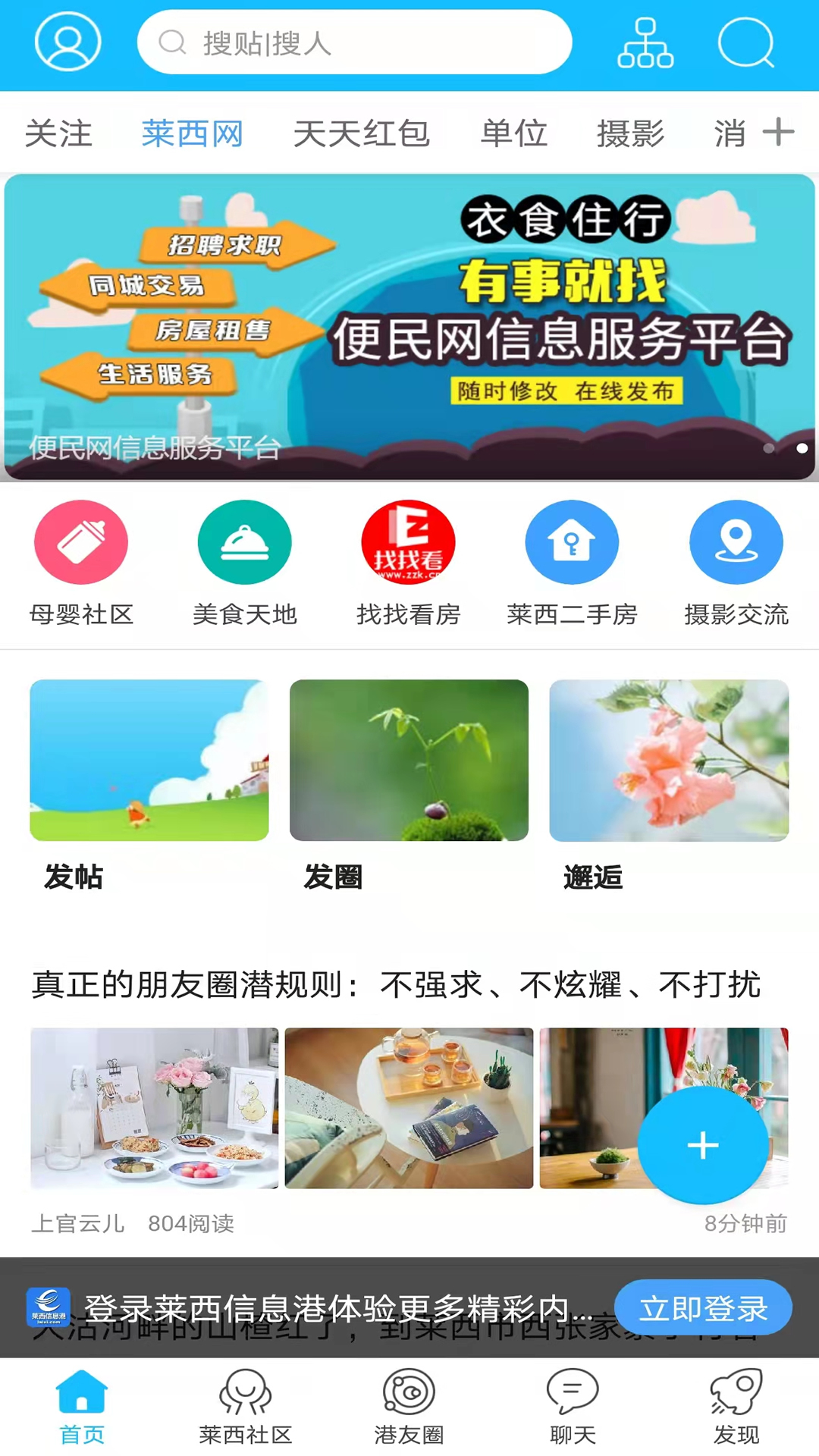Image resolution: width=819 pixels, height=1456 pixels.
Task: Open the user profile avatar icon
Action: [x=67, y=42]
